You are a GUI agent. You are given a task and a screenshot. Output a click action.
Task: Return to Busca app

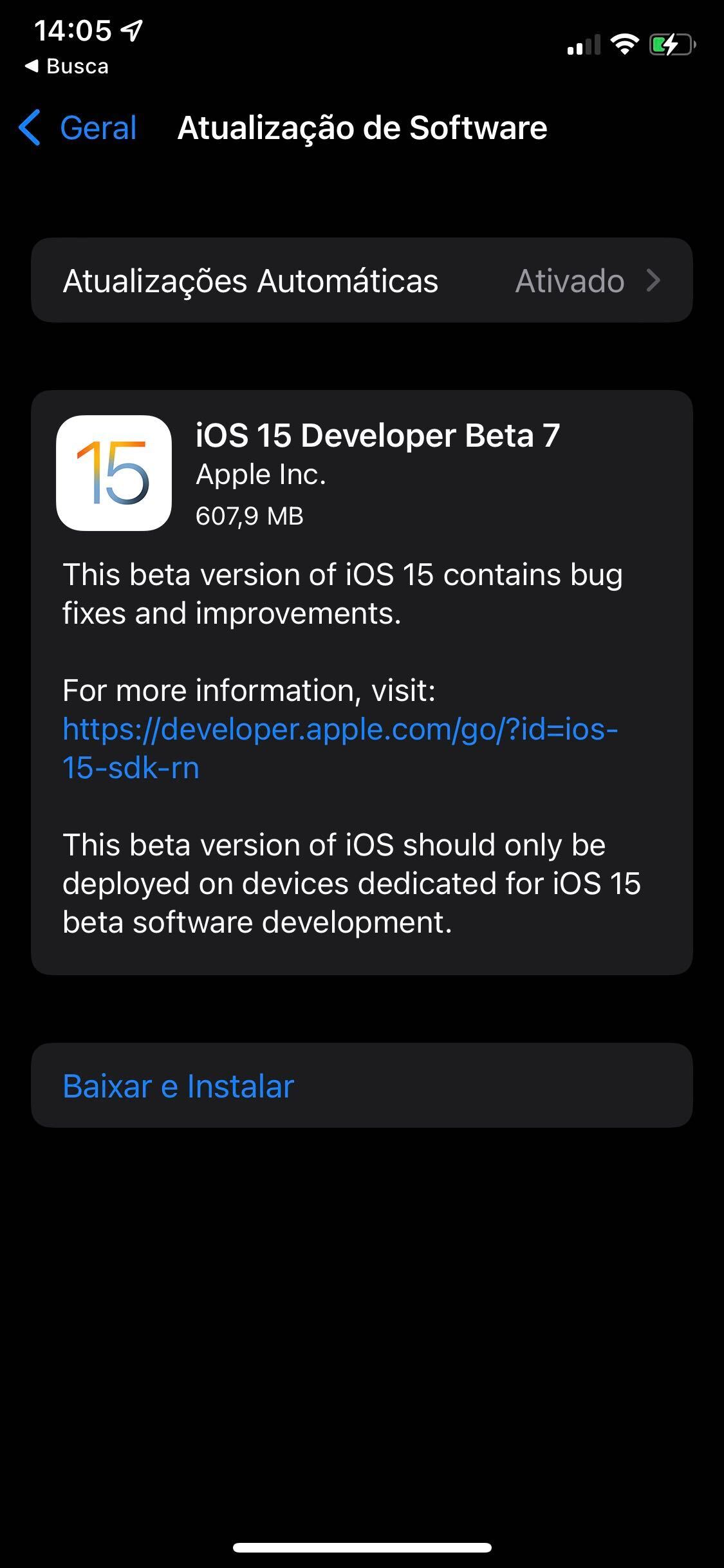coord(67,66)
